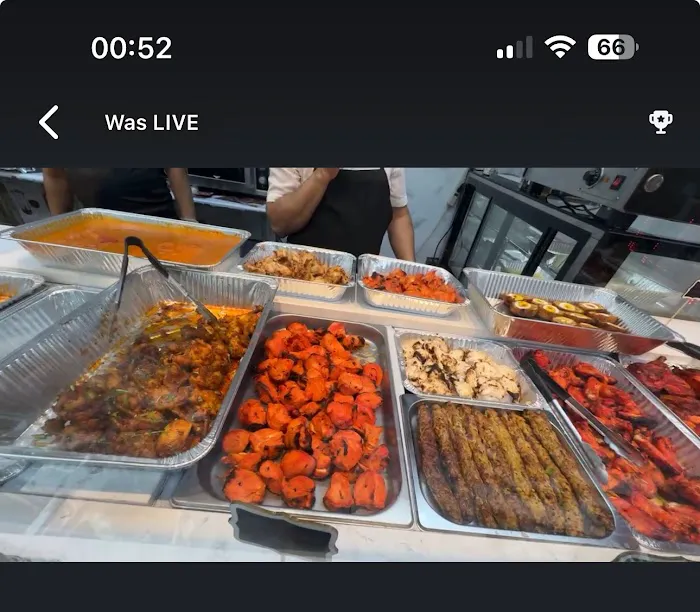700x612 pixels.
Task: Open the trophy icon in the header
Action: pos(660,122)
